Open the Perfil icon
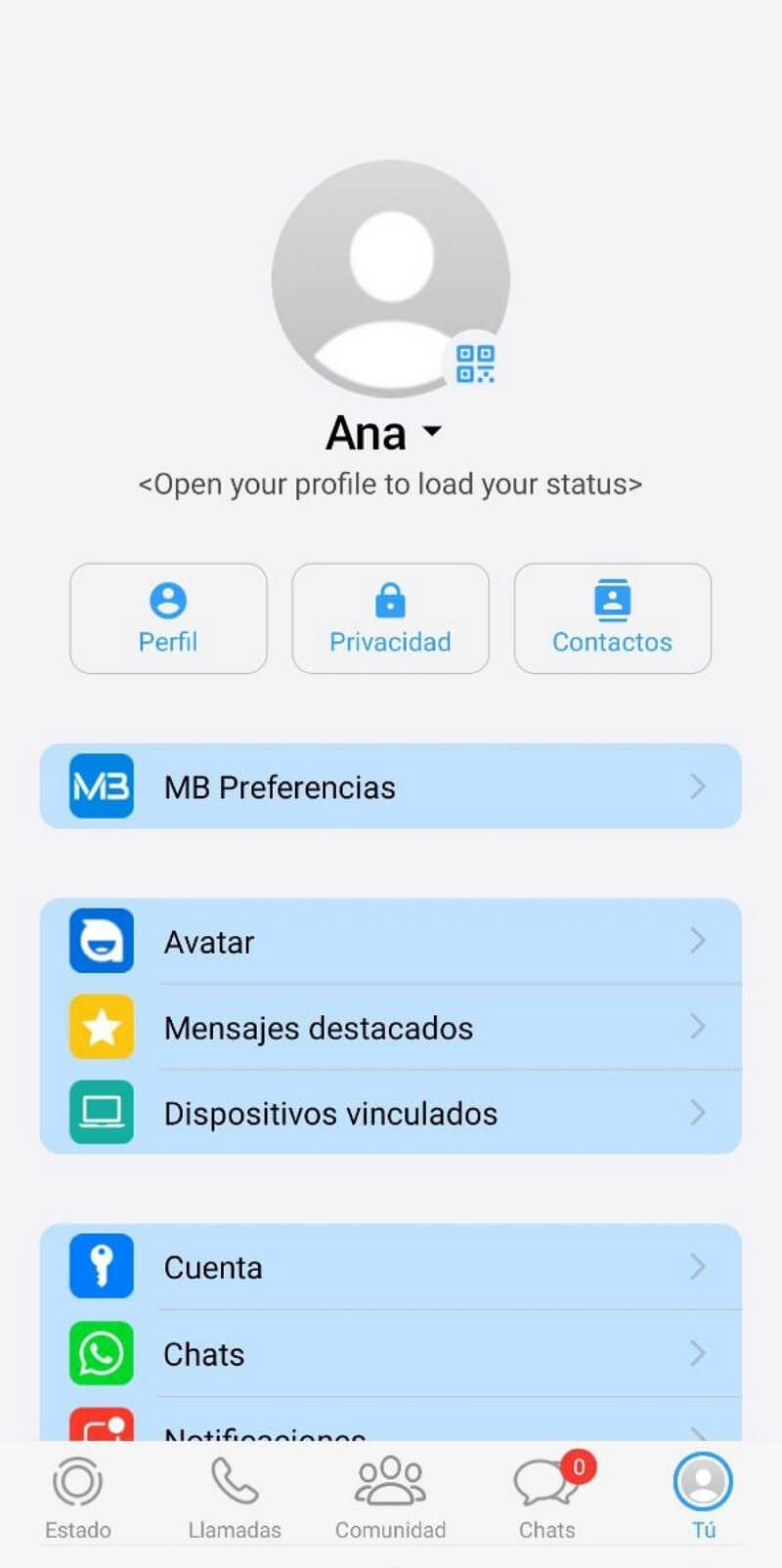 pos(168,600)
